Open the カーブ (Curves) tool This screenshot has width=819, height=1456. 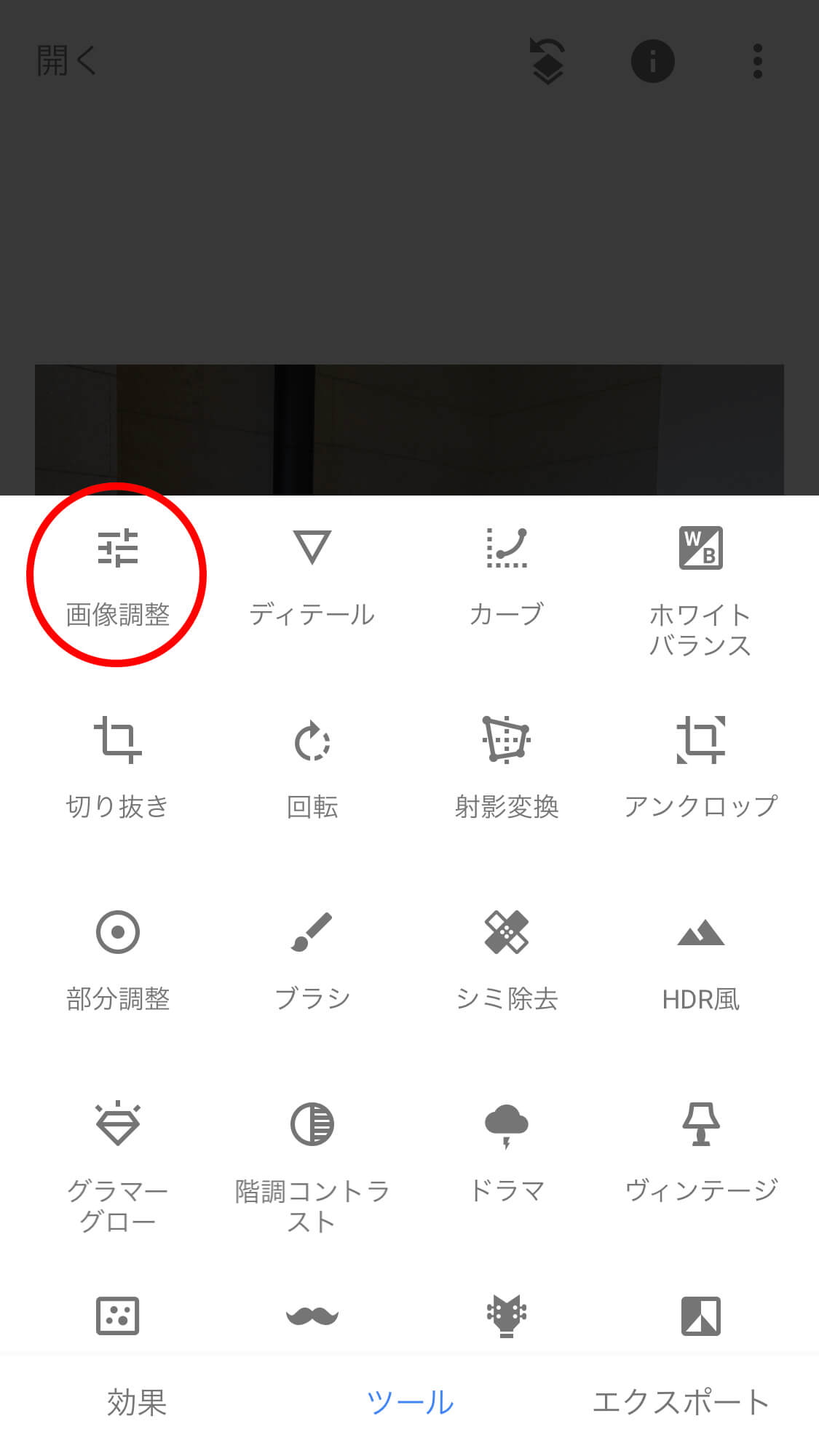(507, 575)
